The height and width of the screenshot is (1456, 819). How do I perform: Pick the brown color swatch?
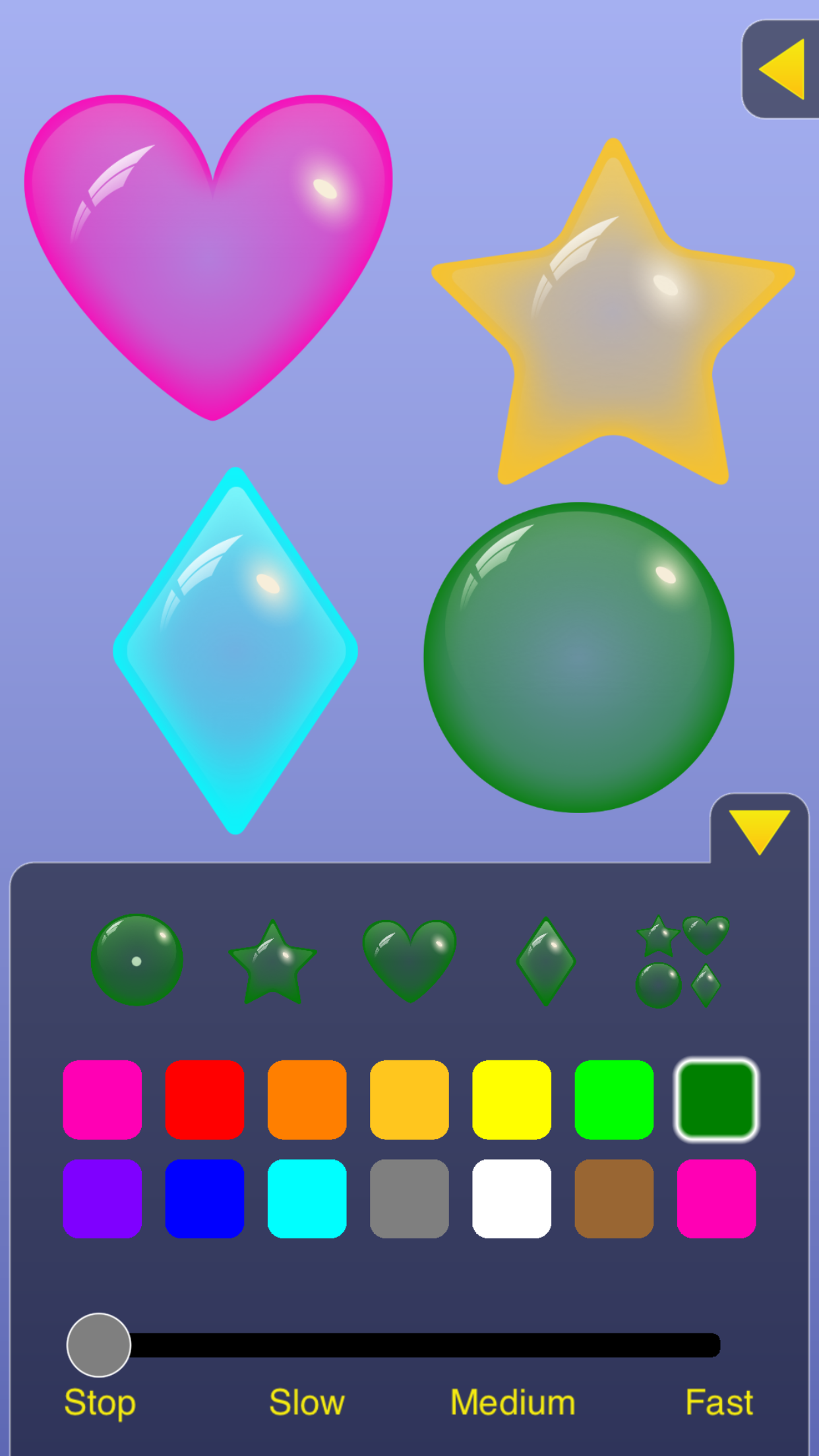[x=614, y=1198]
